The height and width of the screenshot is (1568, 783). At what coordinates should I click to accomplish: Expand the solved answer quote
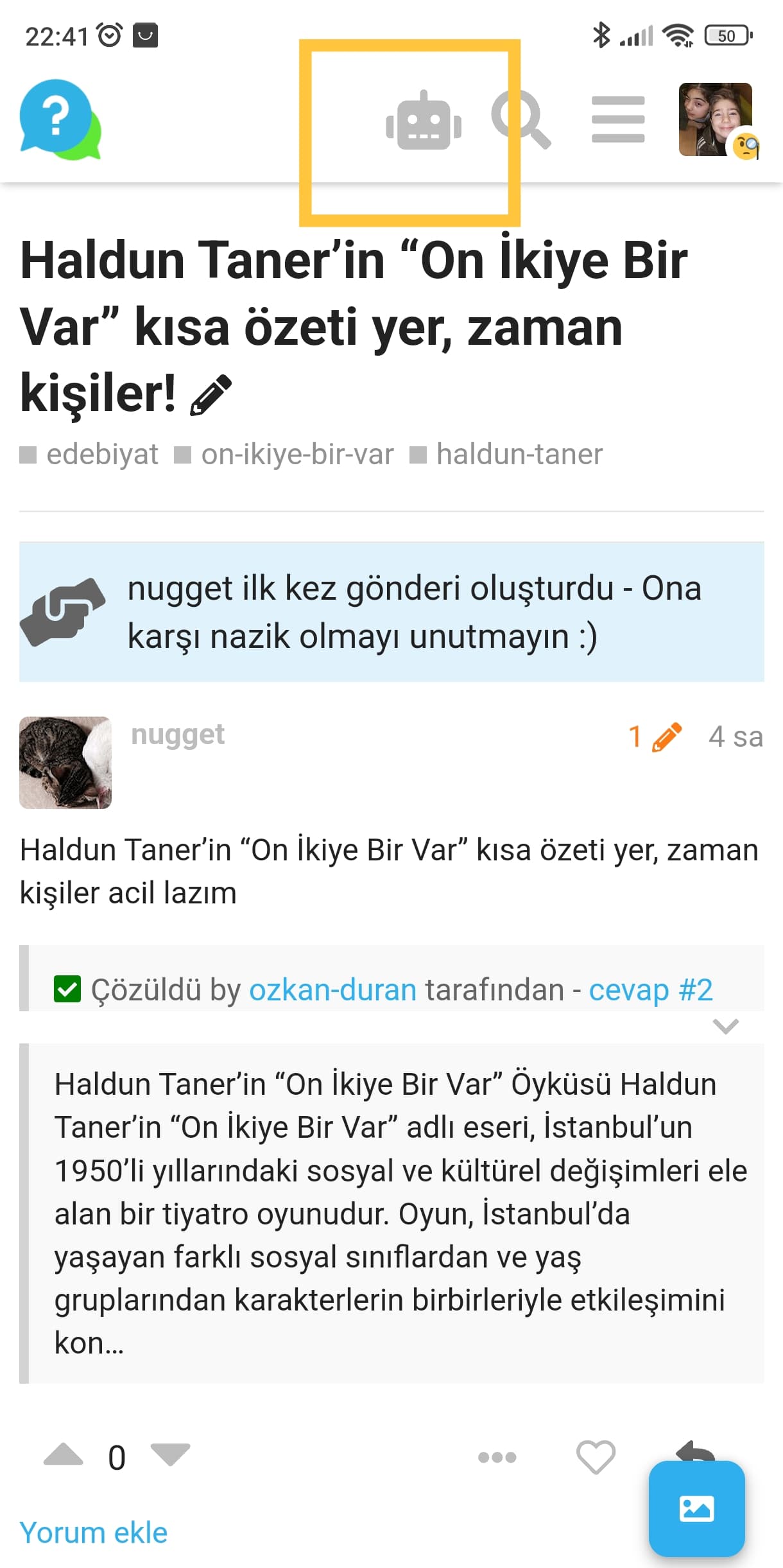tap(726, 1026)
